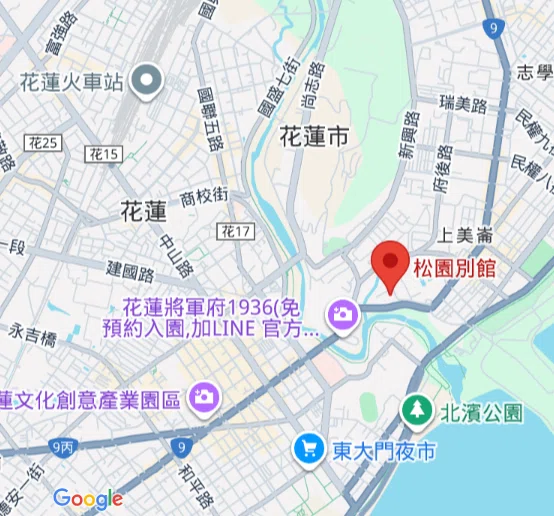
Task: Tap the 北濱公園 park marker
Action: tap(417, 412)
